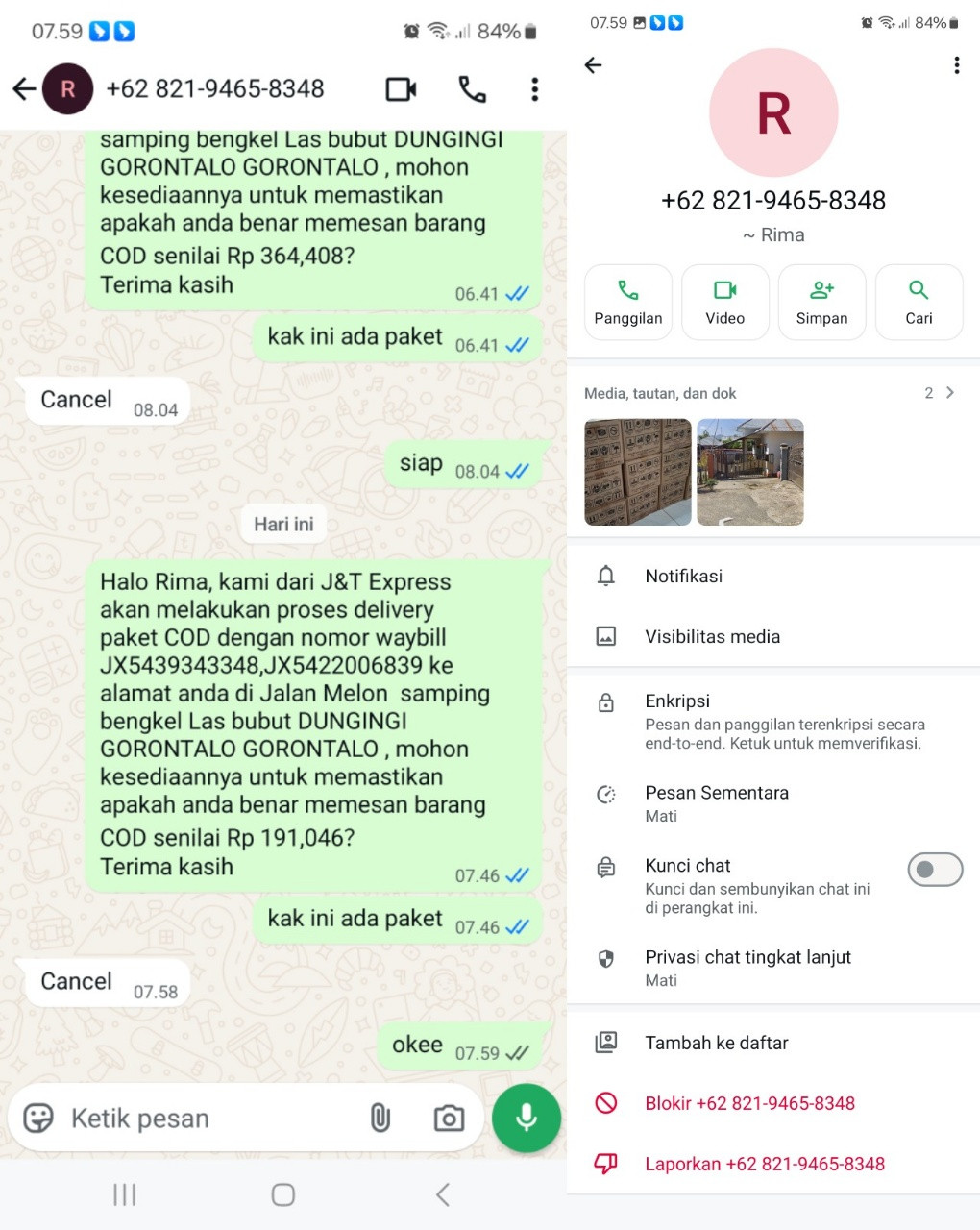Open the attachment paperclip
The width and height of the screenshot is (980, 1230).
coord(380,1118)
